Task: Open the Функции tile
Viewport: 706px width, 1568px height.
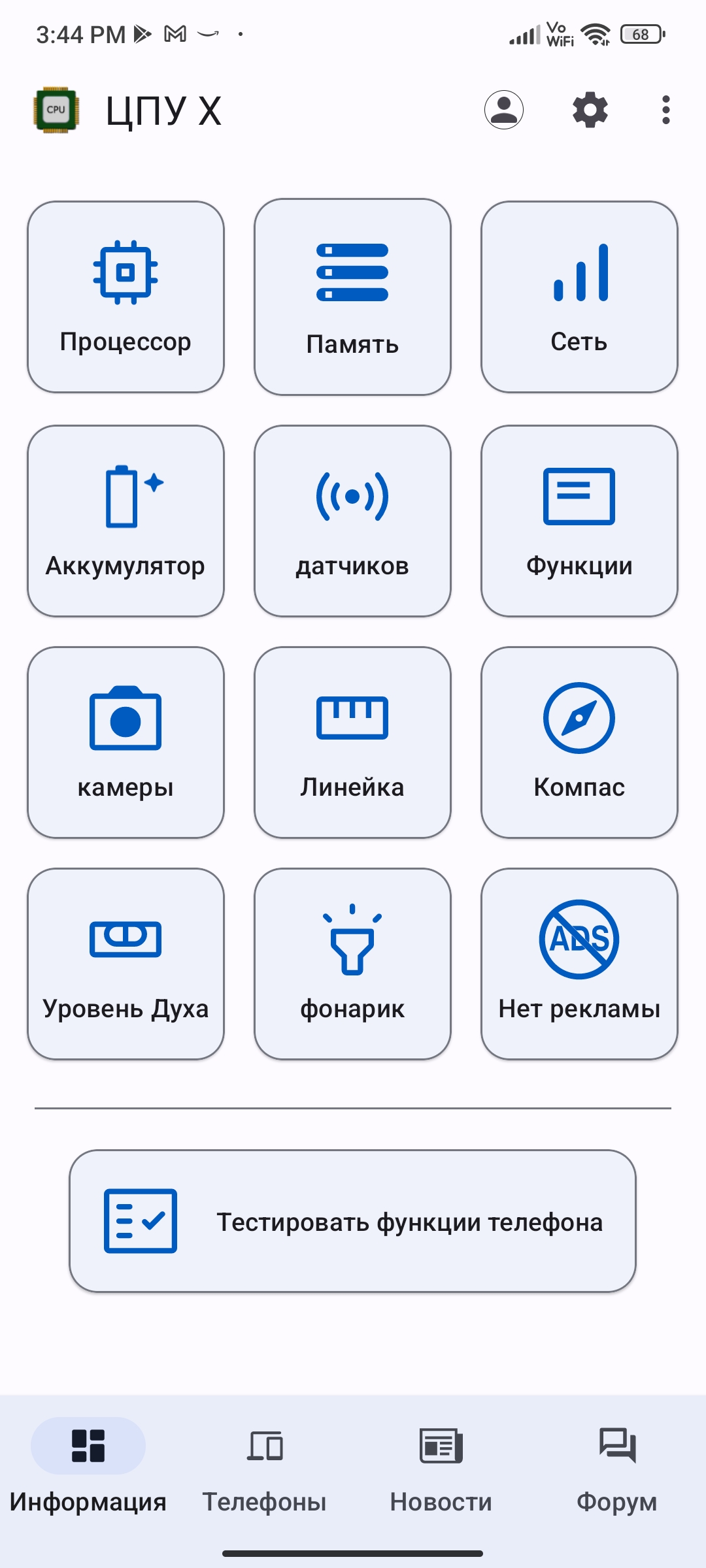Action: click(x=579, y=521)
